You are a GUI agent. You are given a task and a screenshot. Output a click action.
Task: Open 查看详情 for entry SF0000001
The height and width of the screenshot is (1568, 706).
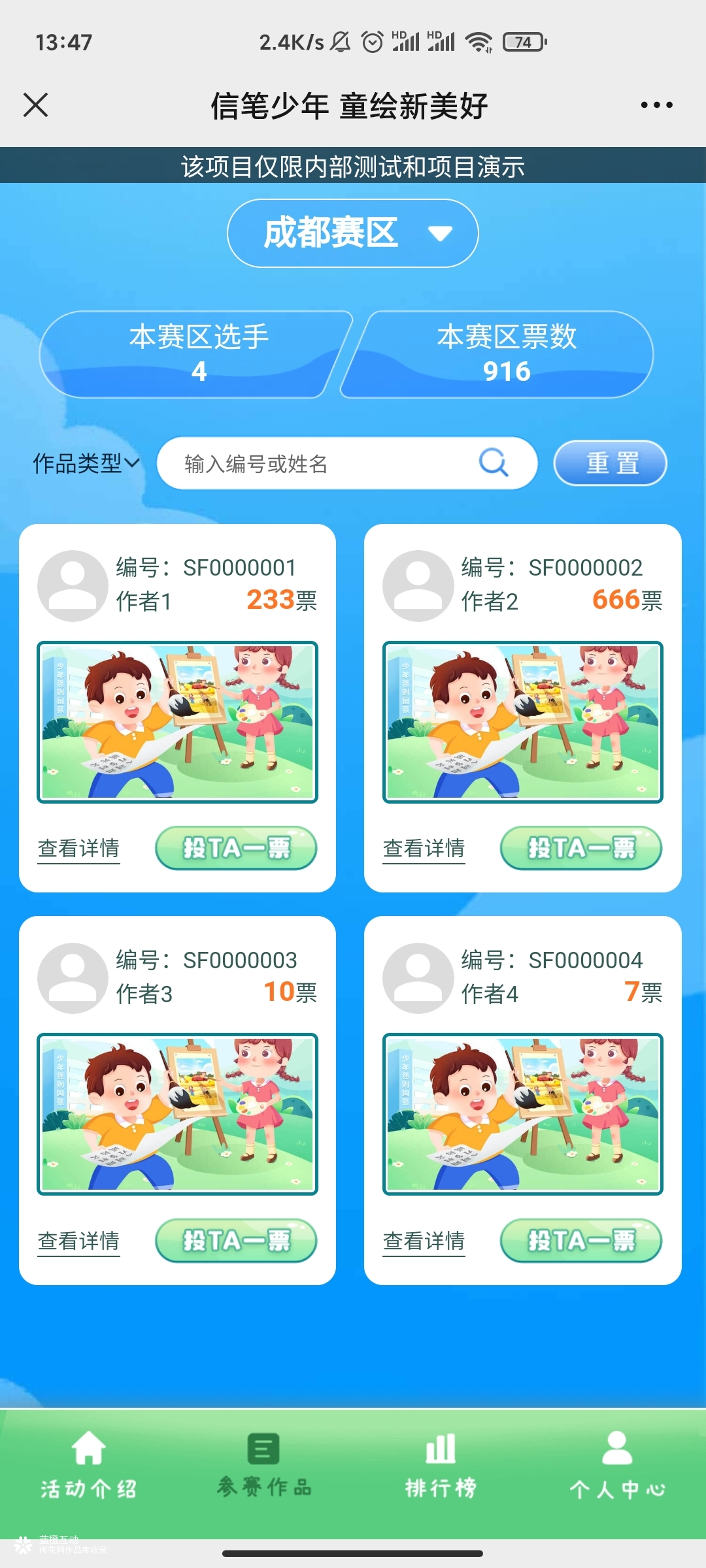pyautogui.click(x=79, y=849)
